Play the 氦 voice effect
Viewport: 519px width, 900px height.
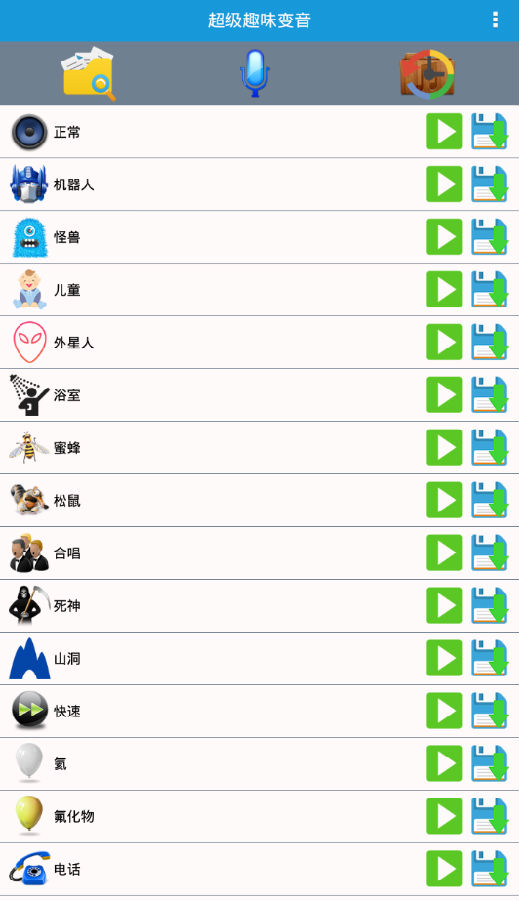[x=444, y=763]
